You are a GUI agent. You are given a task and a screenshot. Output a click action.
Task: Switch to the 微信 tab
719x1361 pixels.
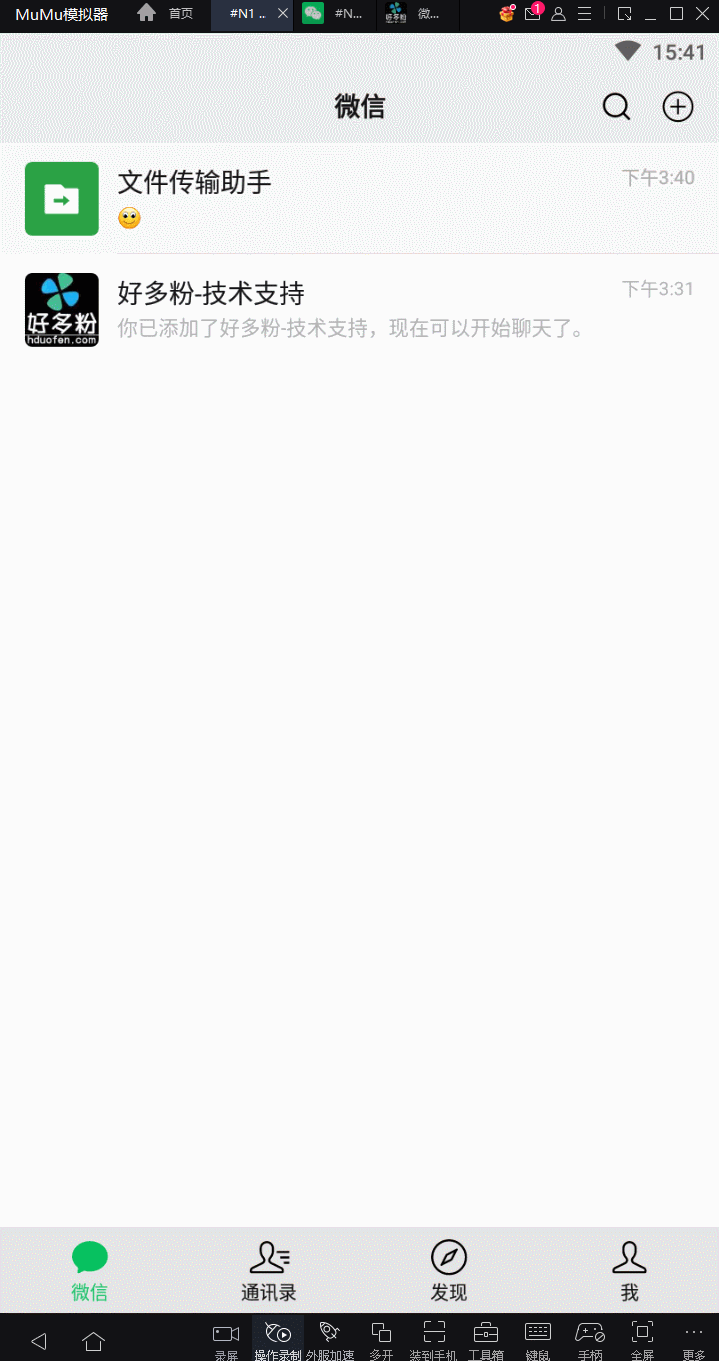[x=90, y=1271]
